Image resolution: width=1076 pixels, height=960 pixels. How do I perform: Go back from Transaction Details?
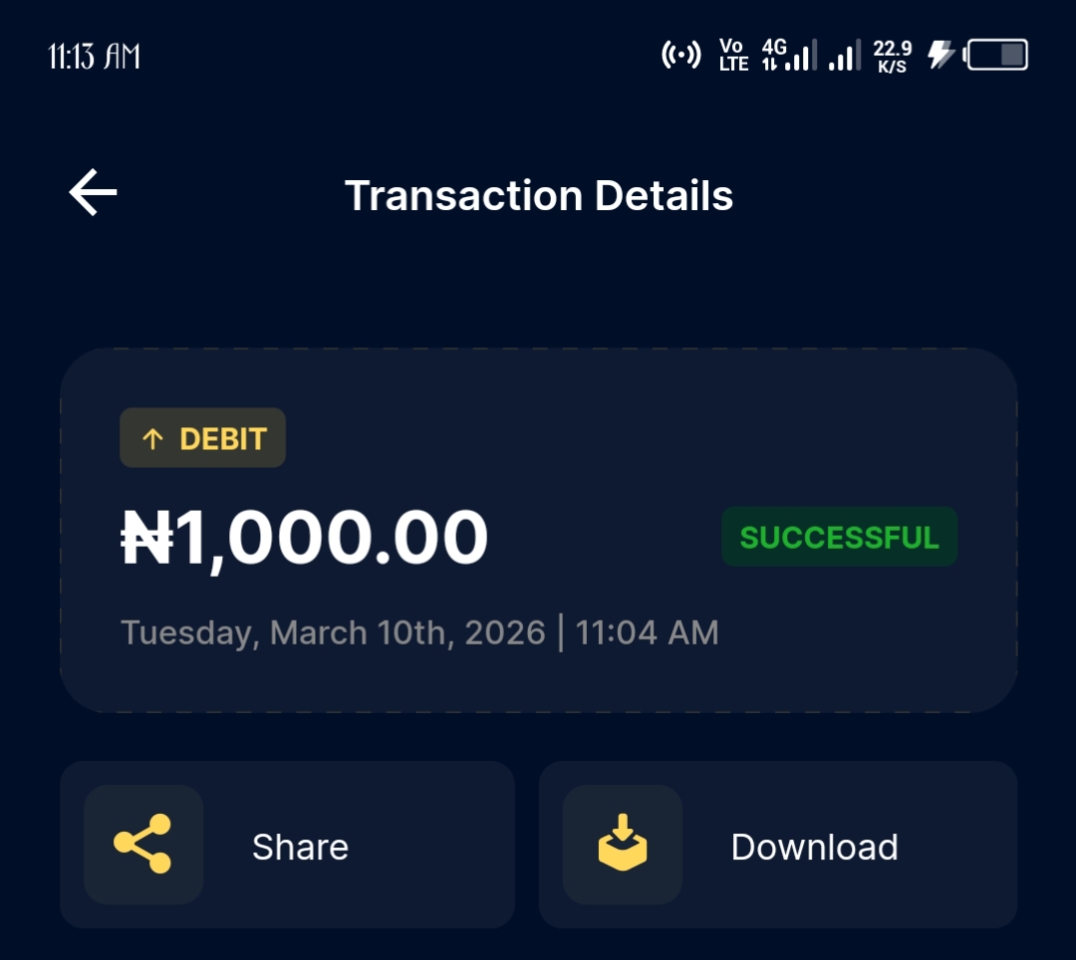93,193
